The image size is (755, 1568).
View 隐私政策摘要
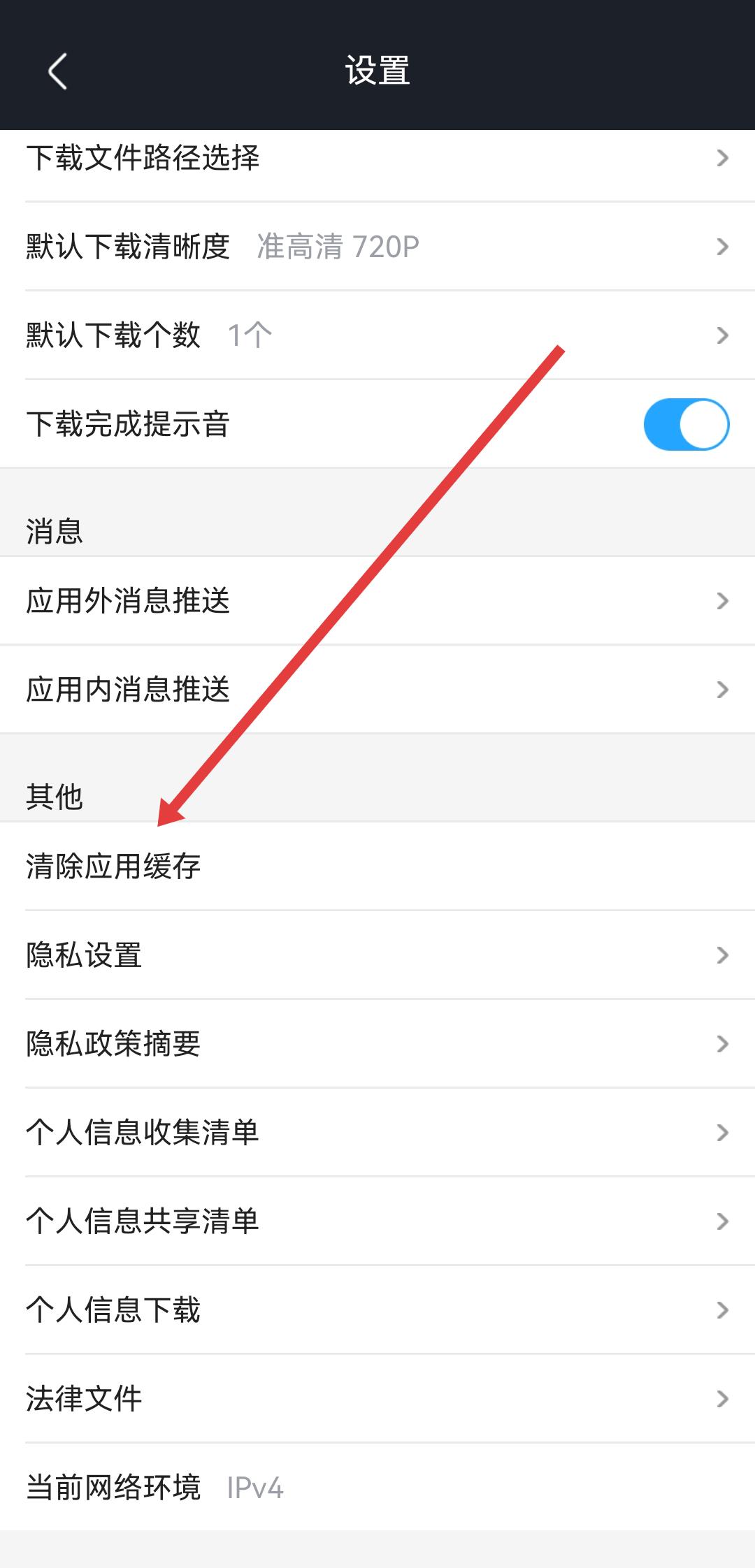pos(377,1044)
